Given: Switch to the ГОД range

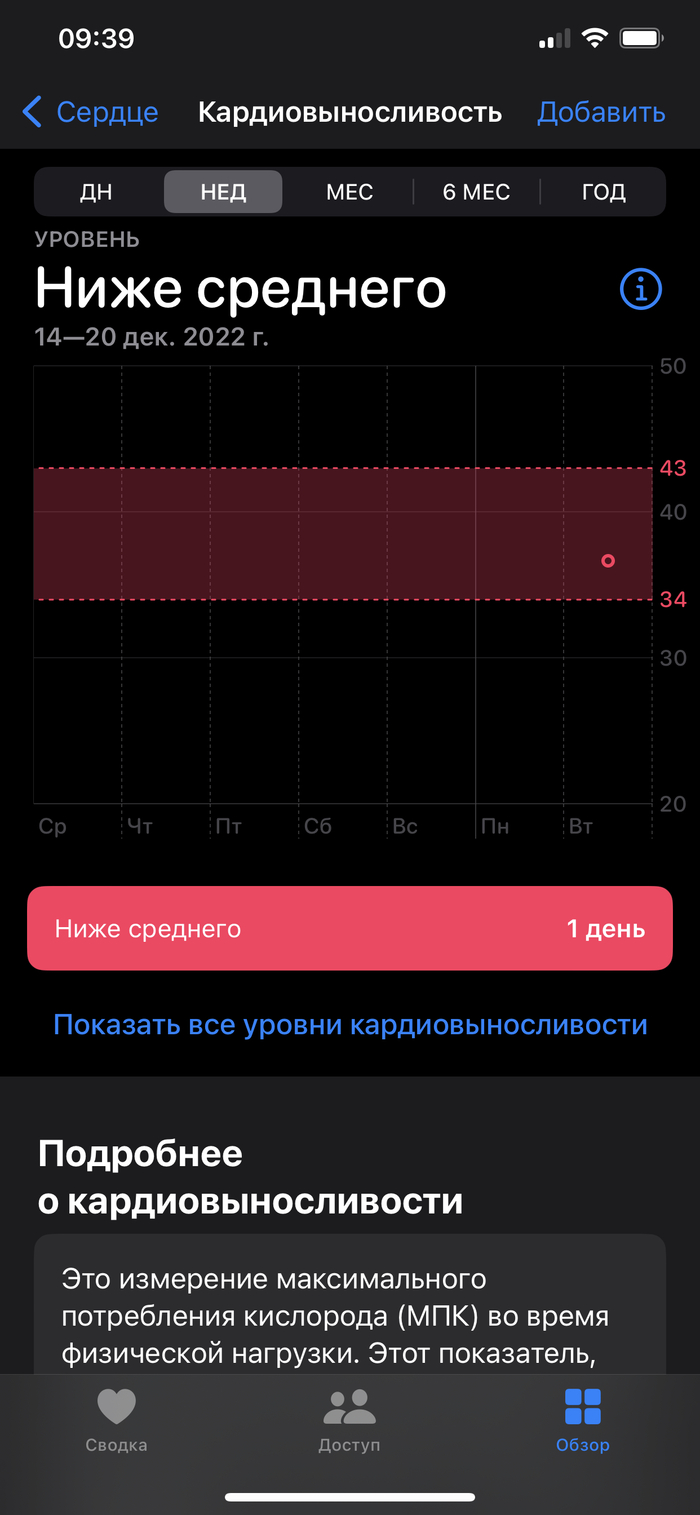Looking at the screenshot, I should [603, 192].
